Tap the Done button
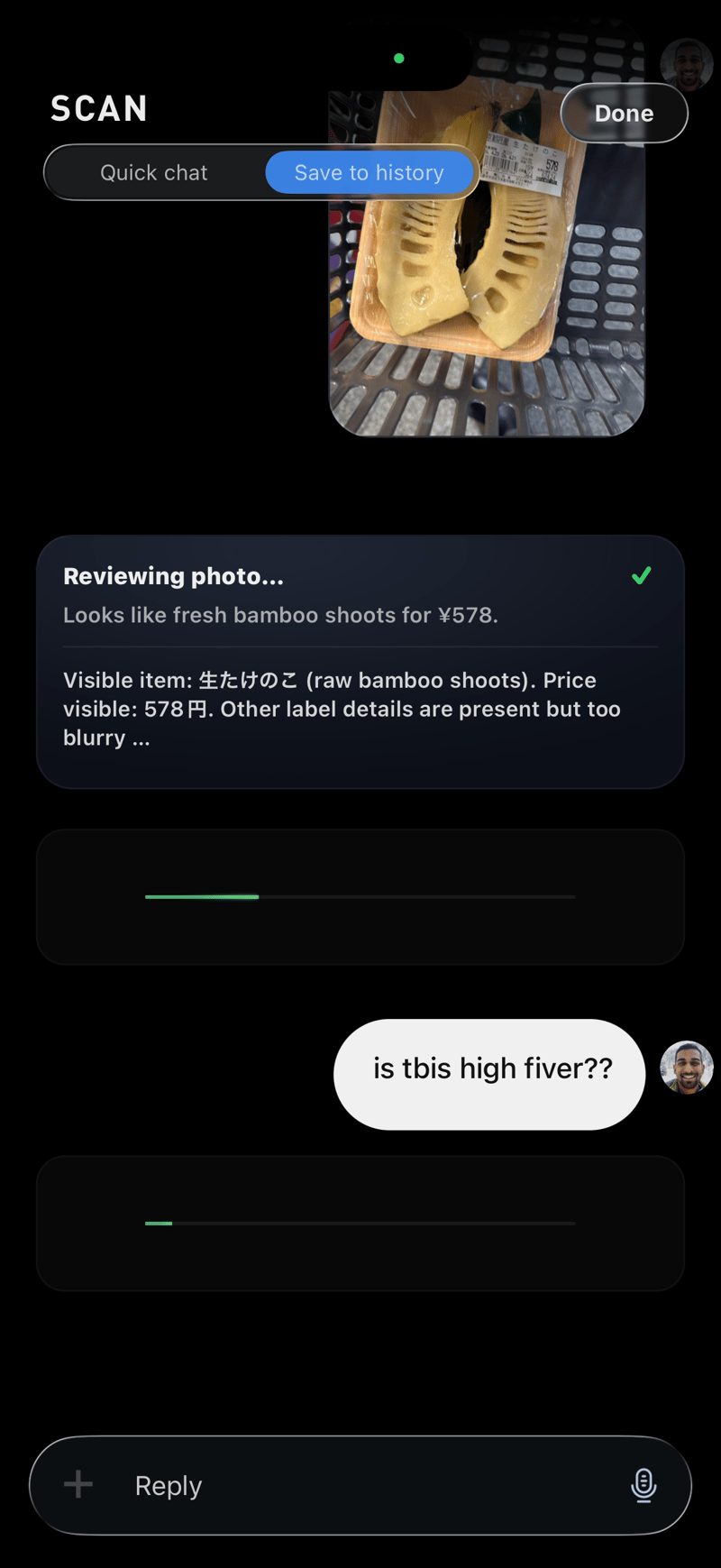This screenshot has width=721, height=1568. [x=624, y=114]
